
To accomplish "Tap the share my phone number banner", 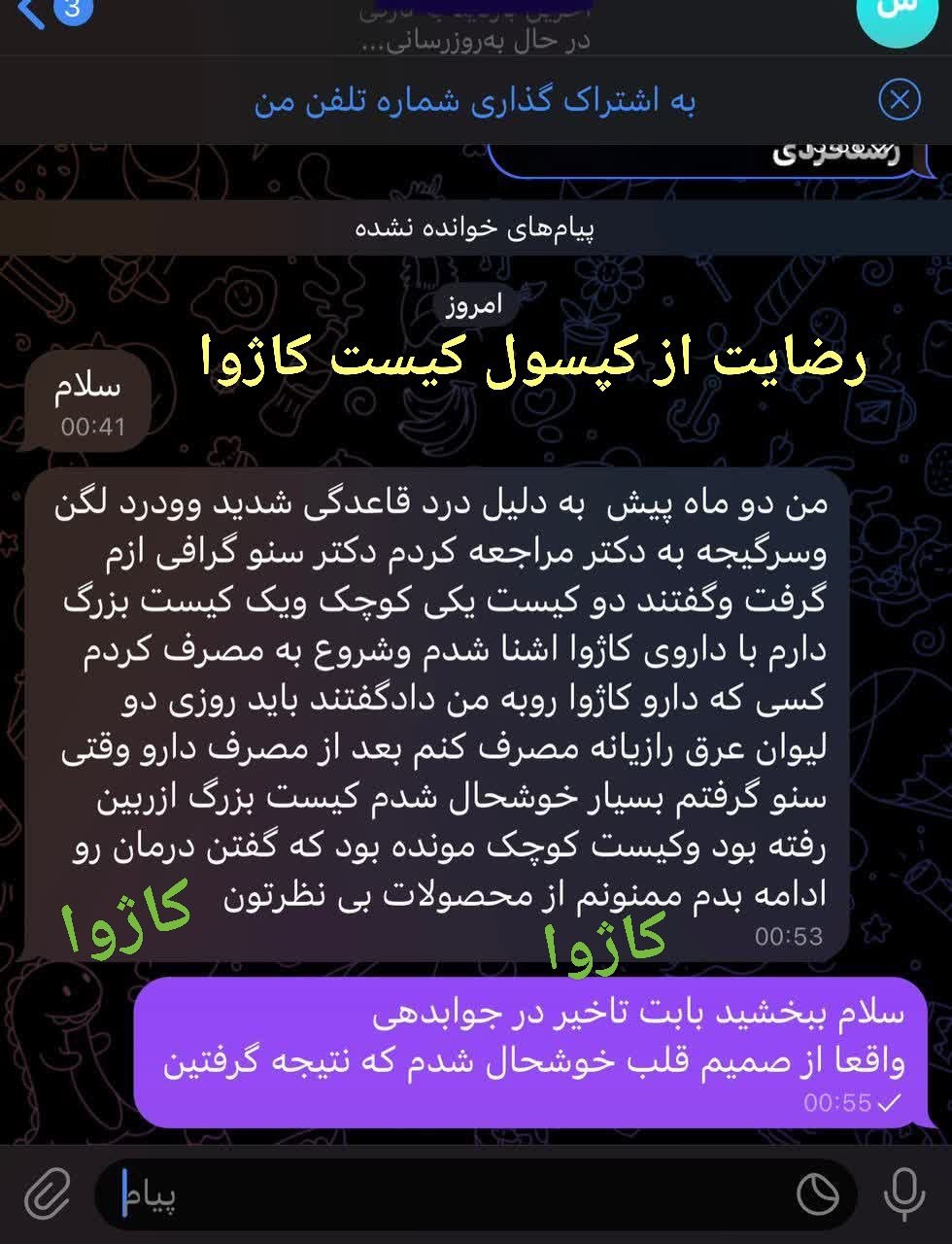I will click(x=475, y=101).
